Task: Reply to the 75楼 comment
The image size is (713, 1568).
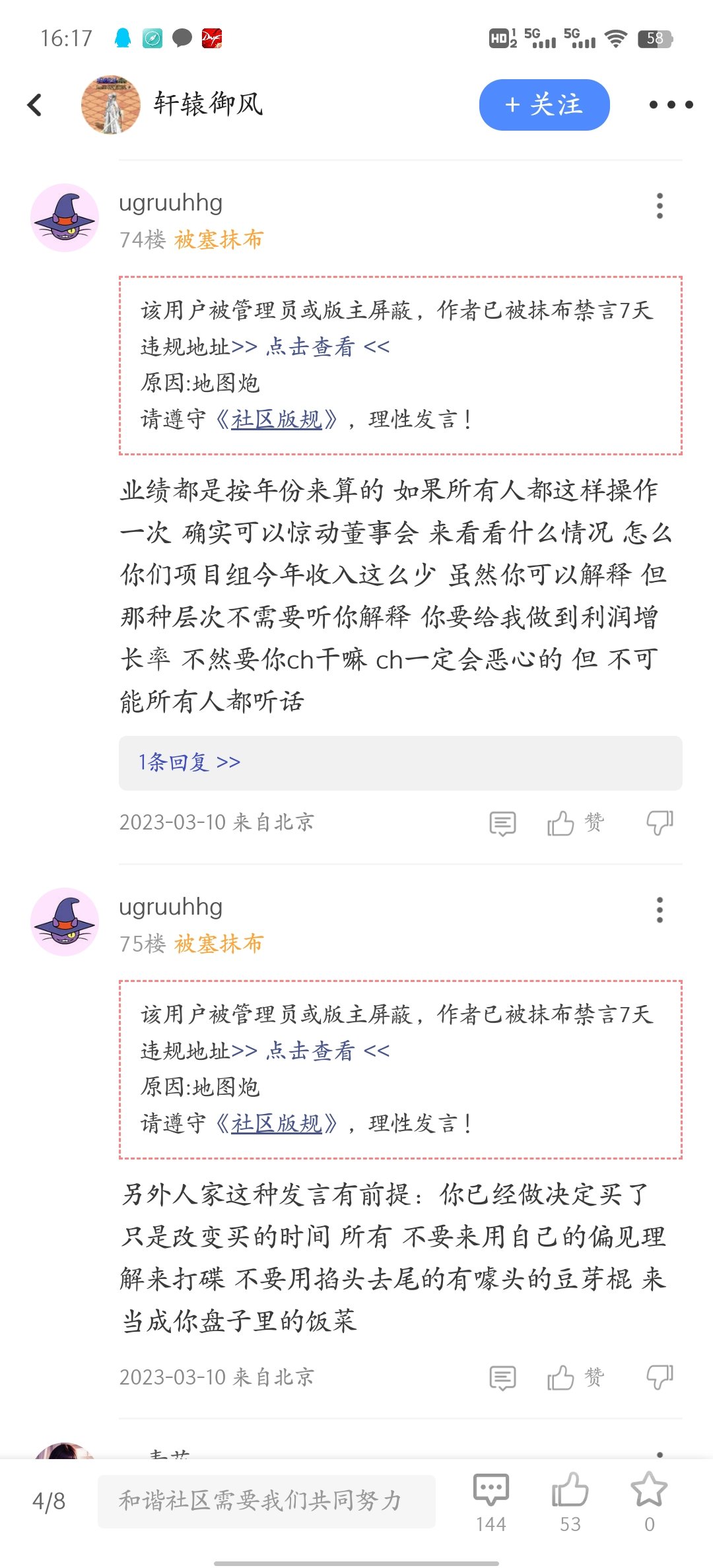Action: [x=502, y=1378]
